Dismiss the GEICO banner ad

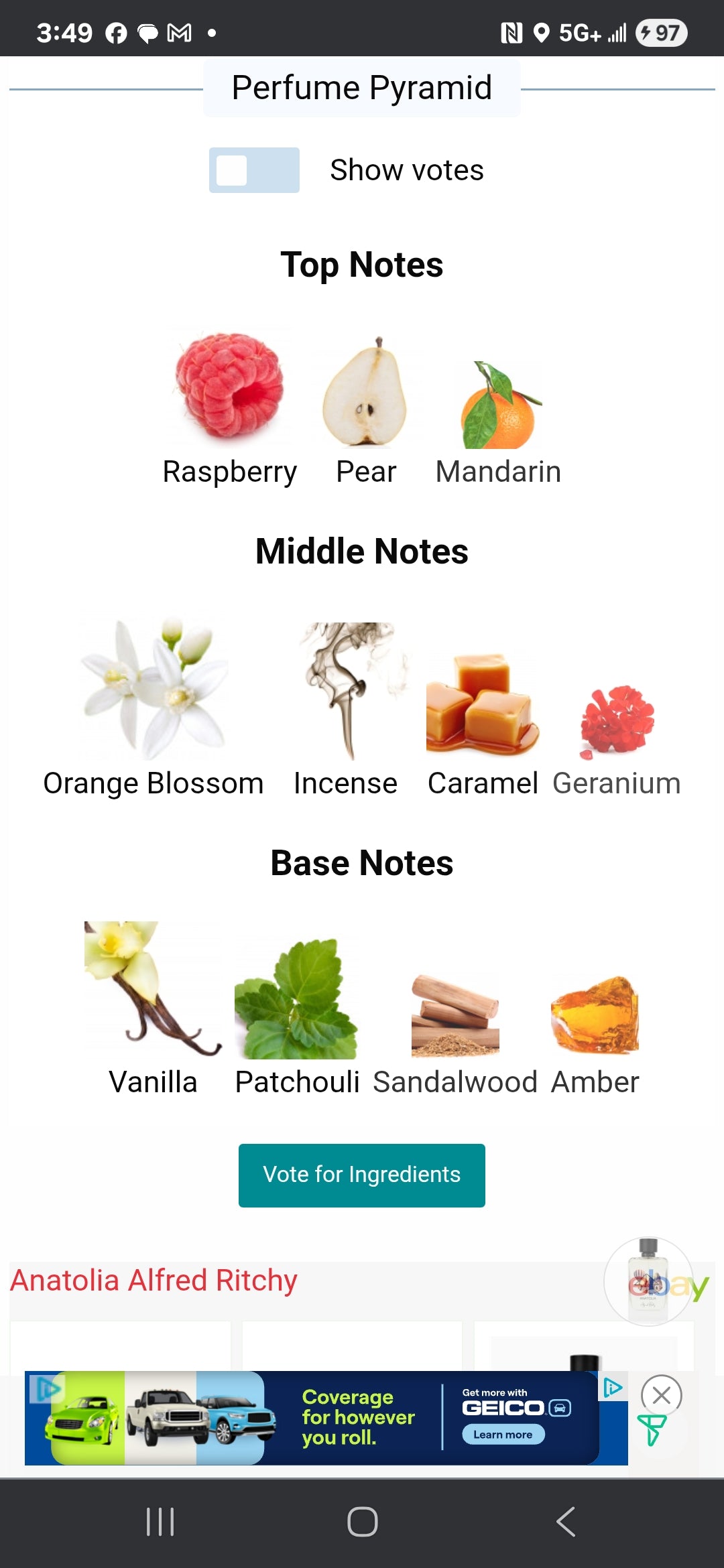point(661,1395)
